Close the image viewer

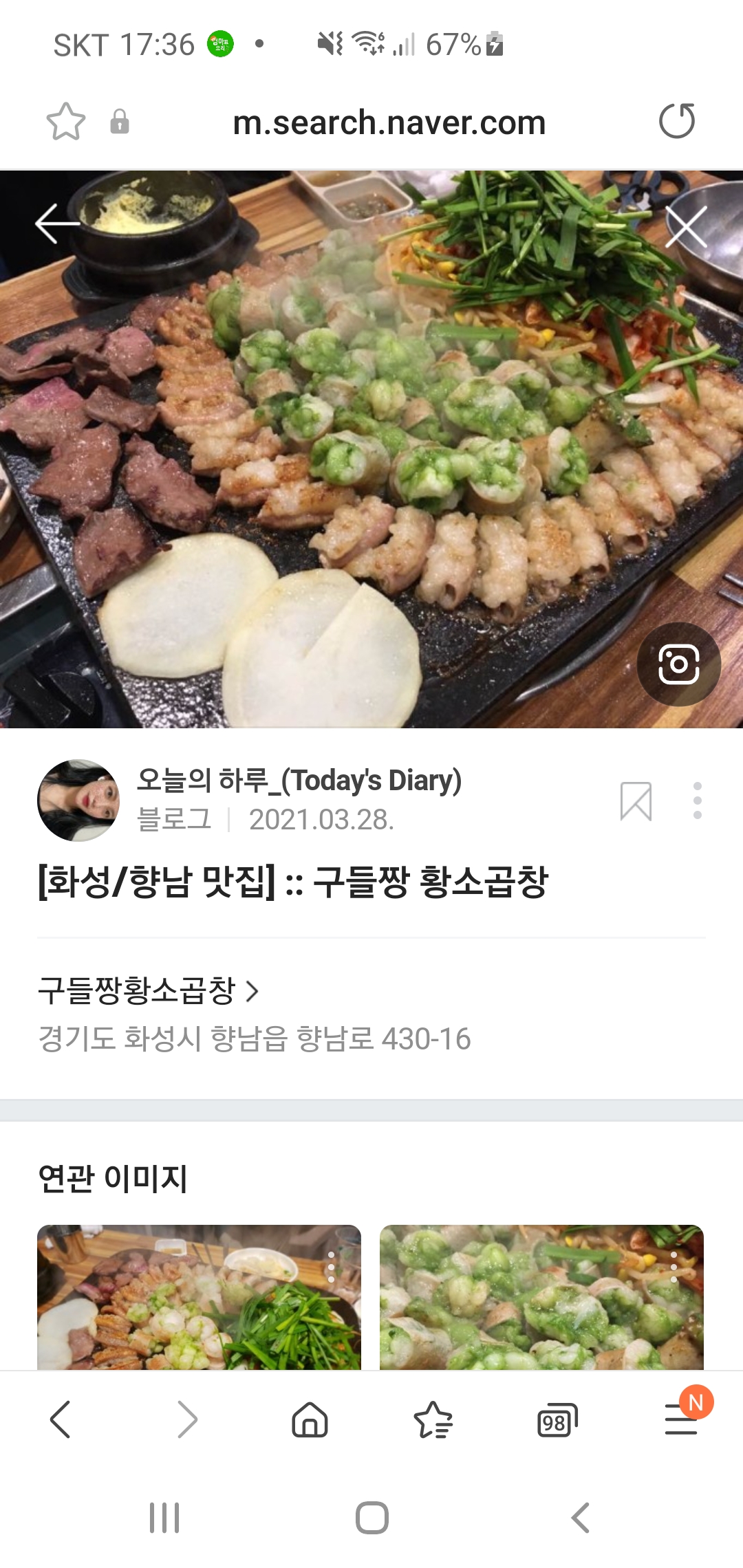point(686,226)
